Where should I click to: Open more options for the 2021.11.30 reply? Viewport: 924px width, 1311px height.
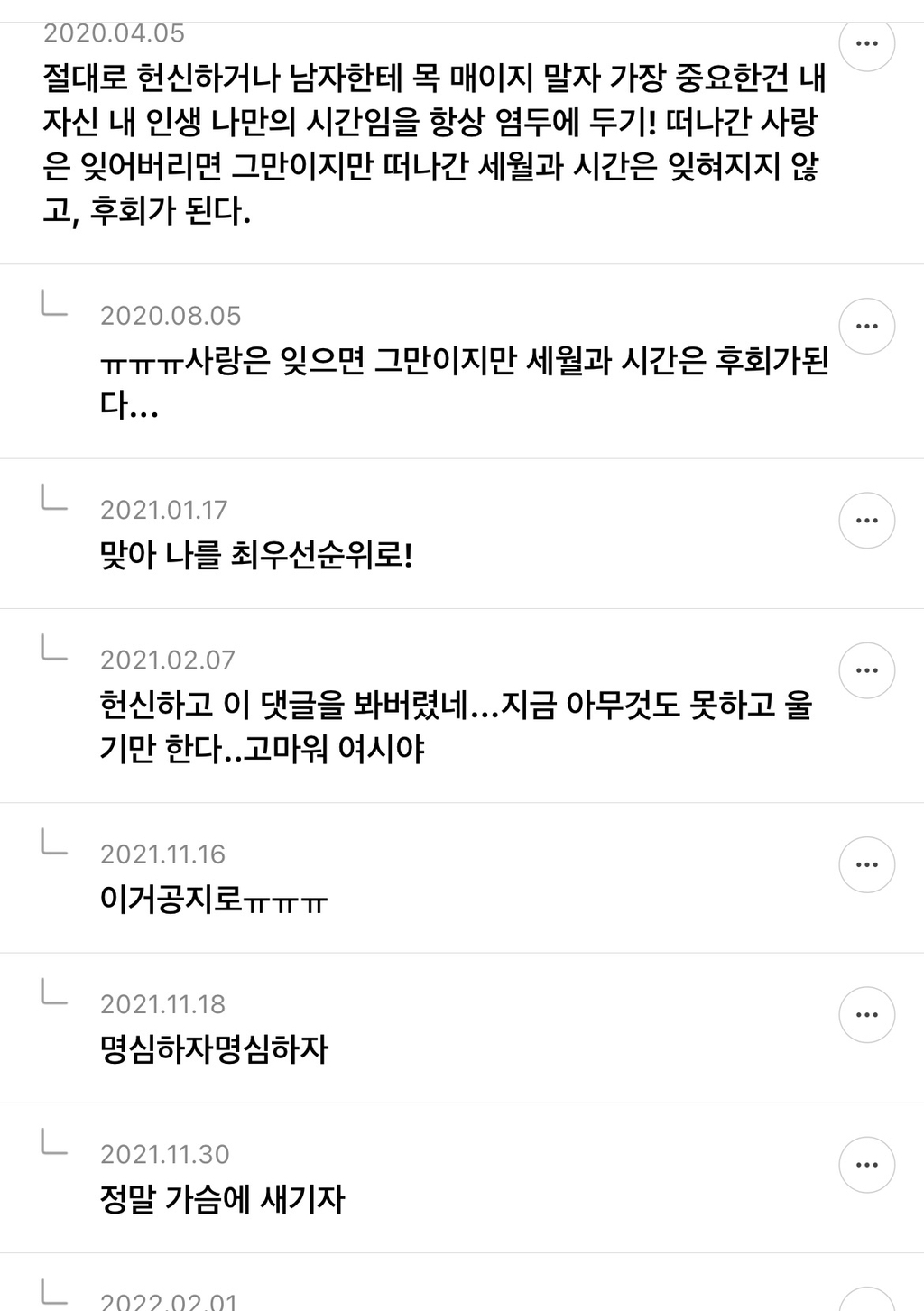(x=866, y=1164)
